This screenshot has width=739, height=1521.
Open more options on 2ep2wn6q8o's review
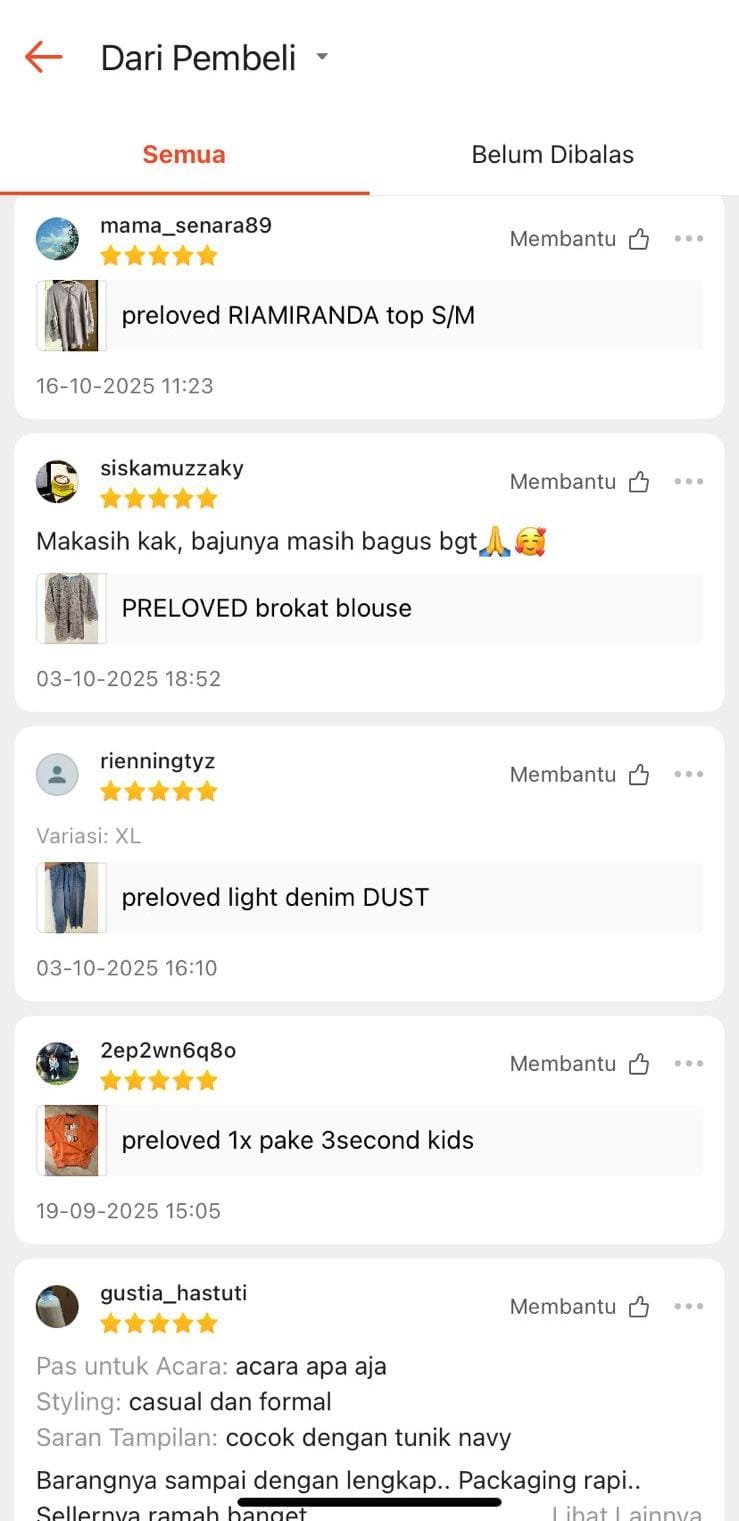[688, 1064]
